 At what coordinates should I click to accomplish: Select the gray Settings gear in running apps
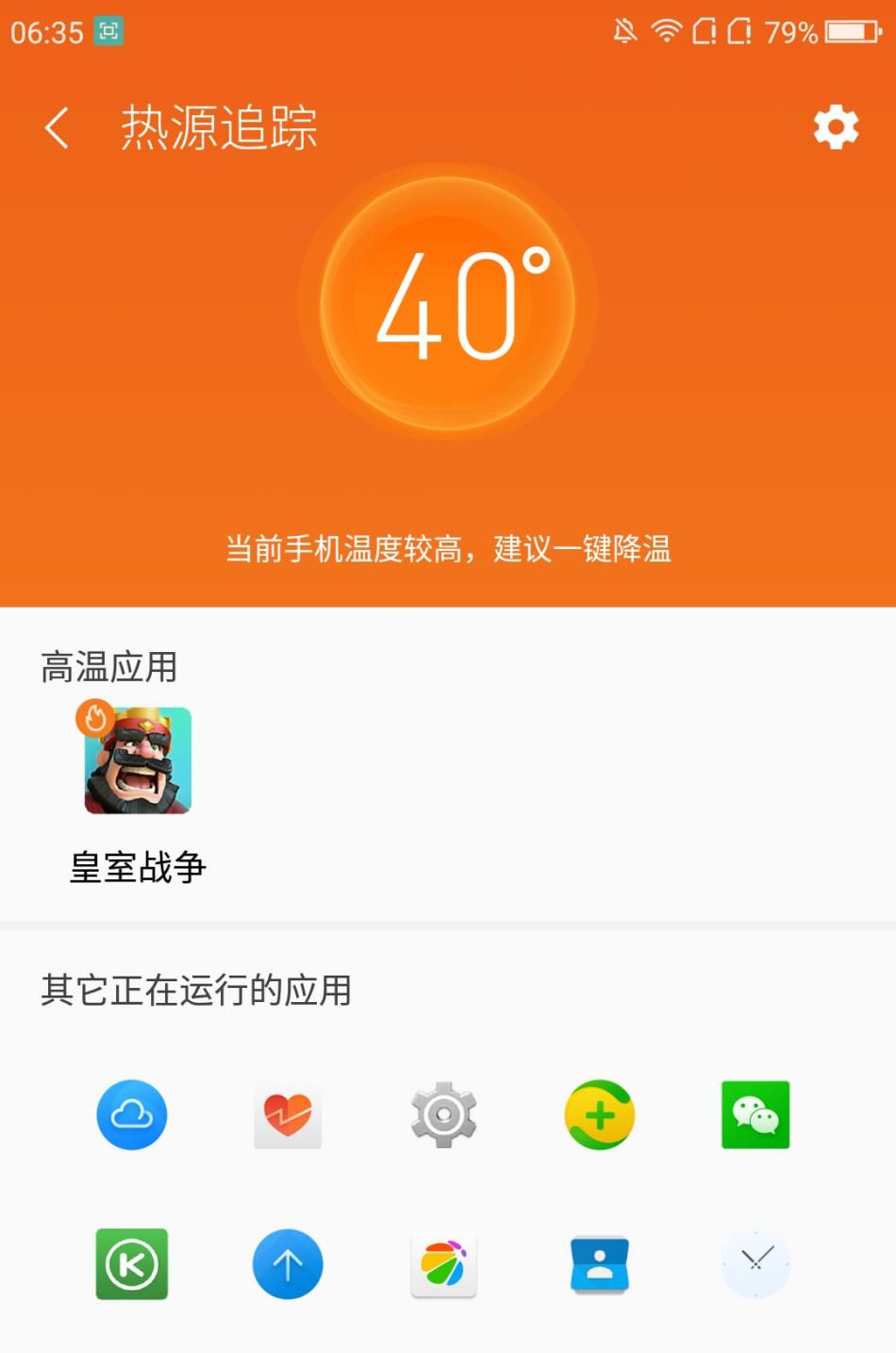[x=443, y=1115]
